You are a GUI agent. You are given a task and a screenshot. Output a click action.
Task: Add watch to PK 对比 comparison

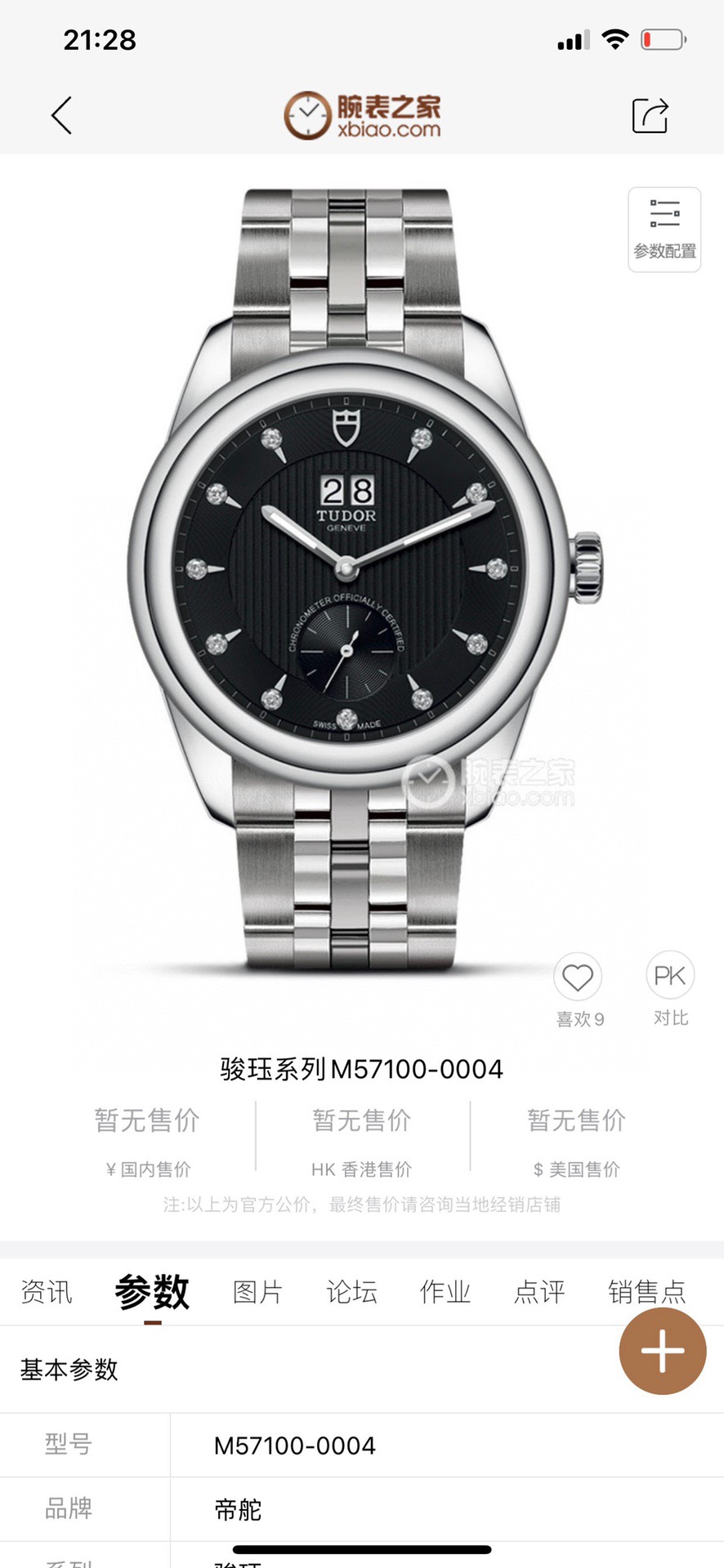pos(670,976)
